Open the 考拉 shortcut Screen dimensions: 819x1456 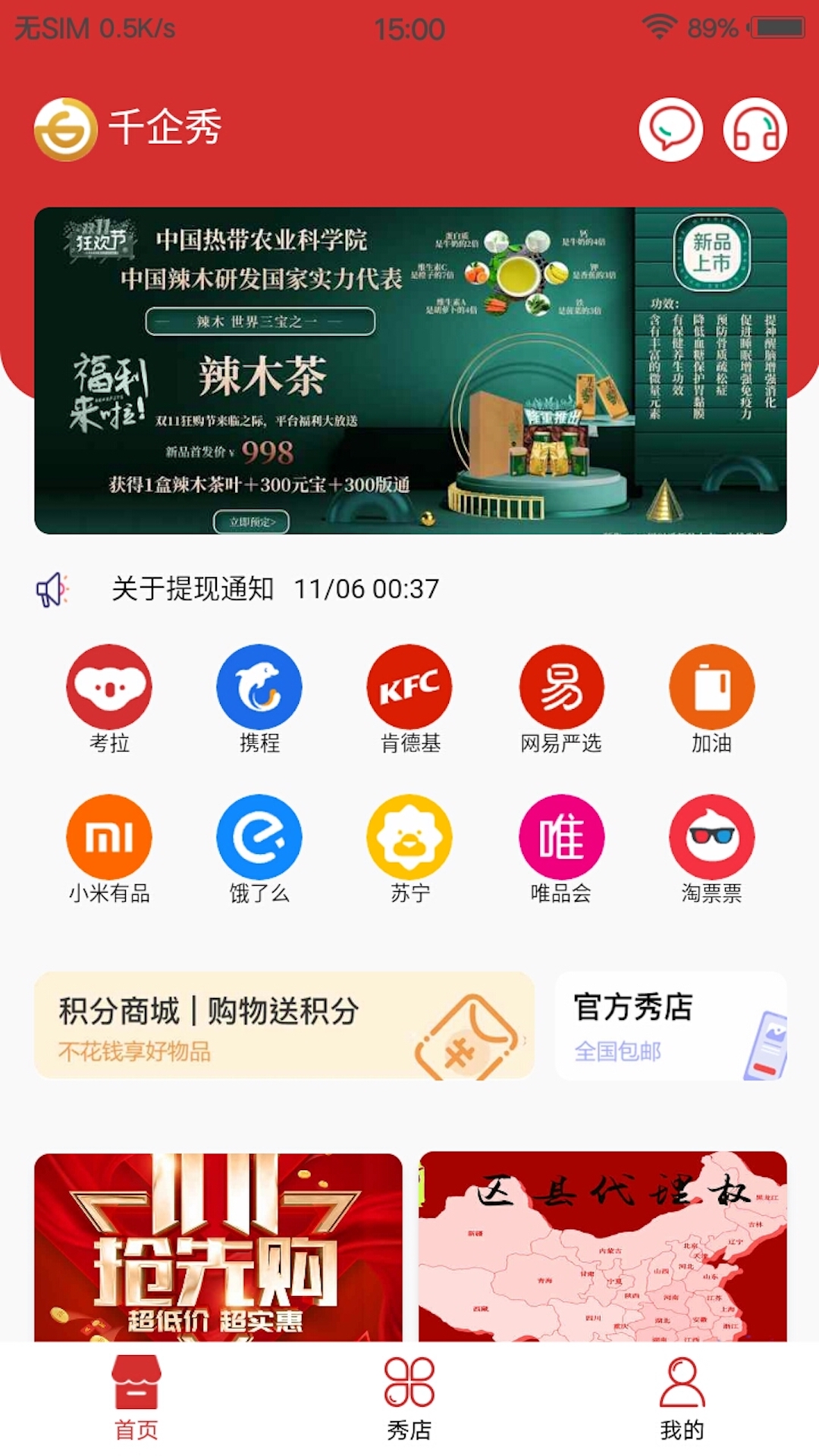coord(109,698)
